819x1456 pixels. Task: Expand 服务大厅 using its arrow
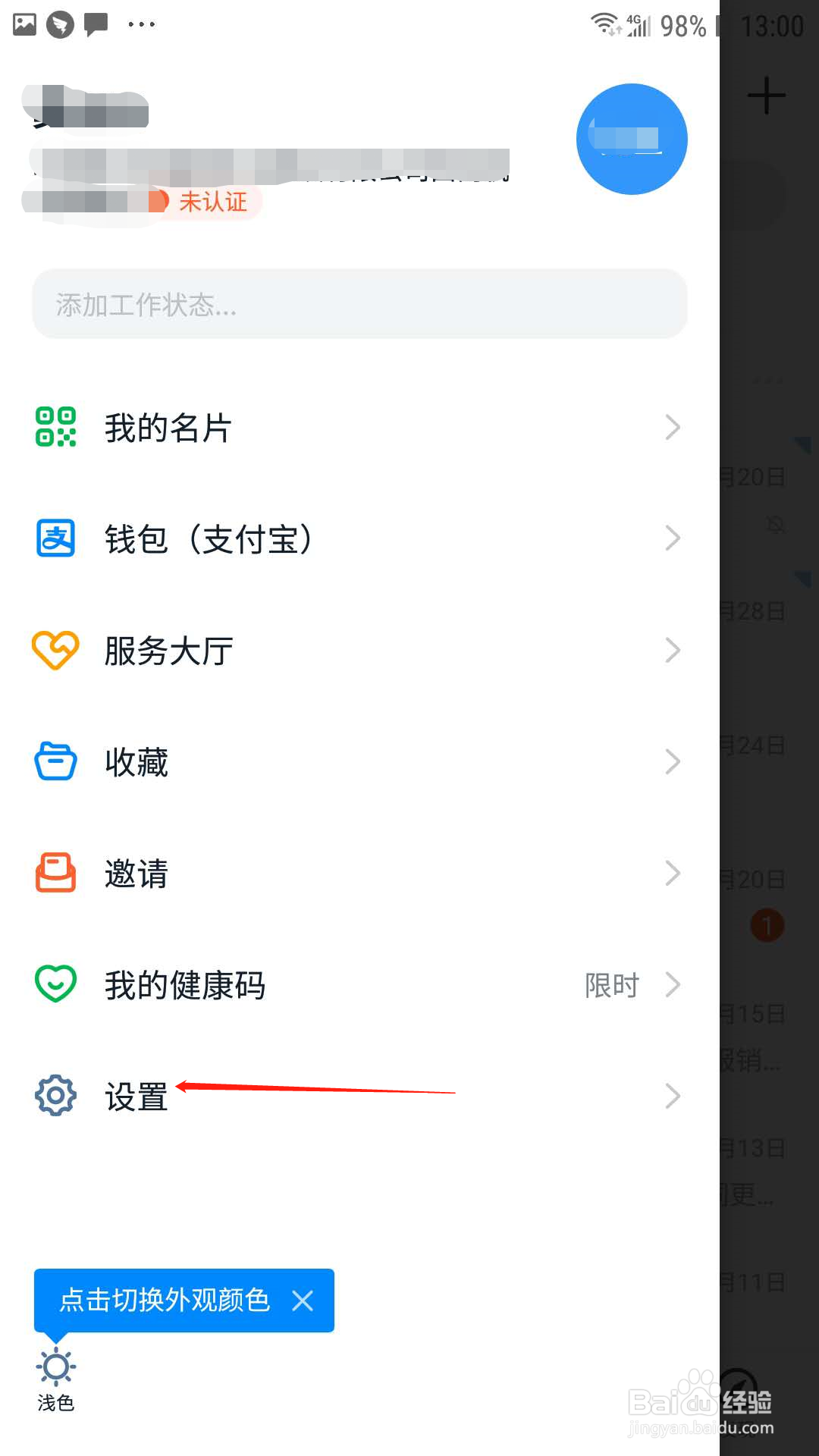(x=673, y=649)
